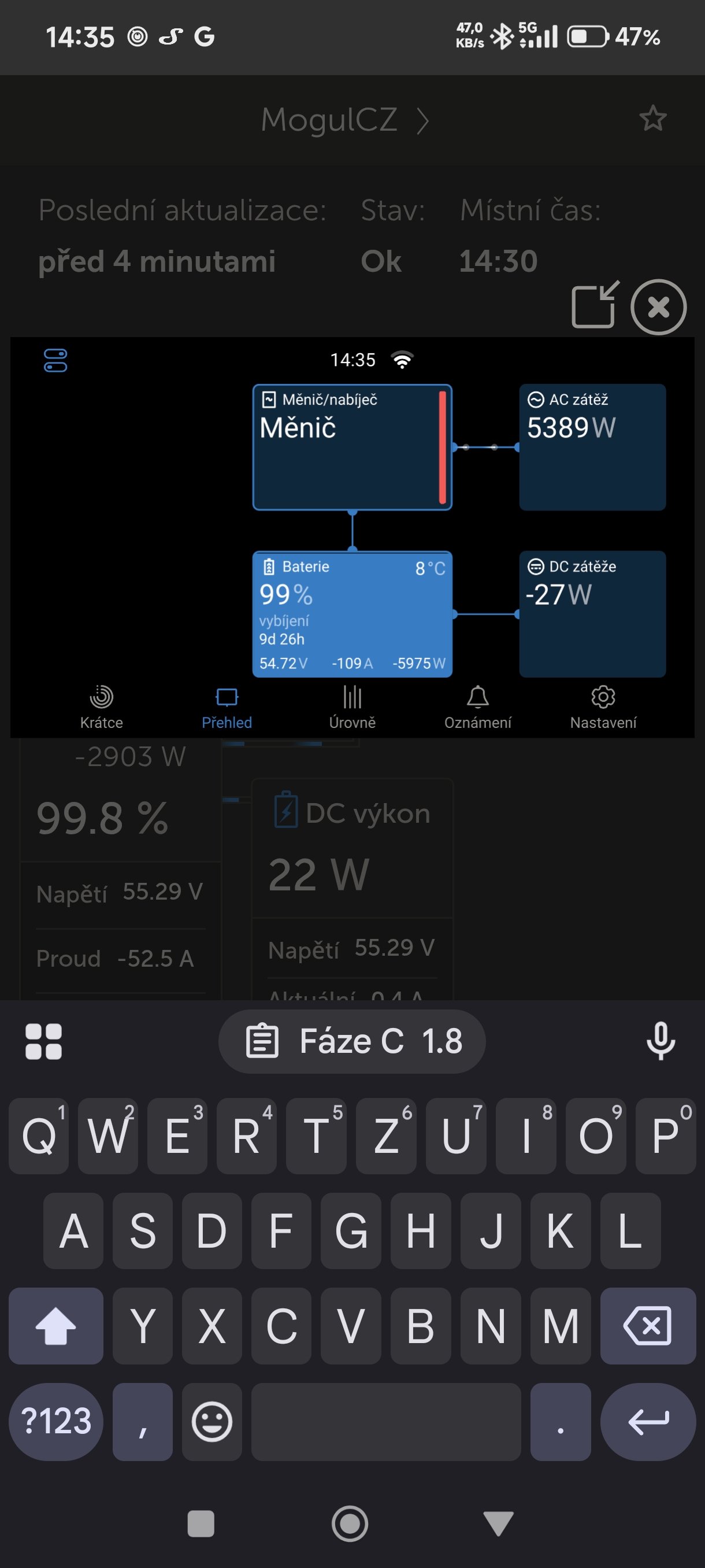This screenshot has width=705, height=1568.
Task: Select the Přehled tab
Action: (227, 707)
